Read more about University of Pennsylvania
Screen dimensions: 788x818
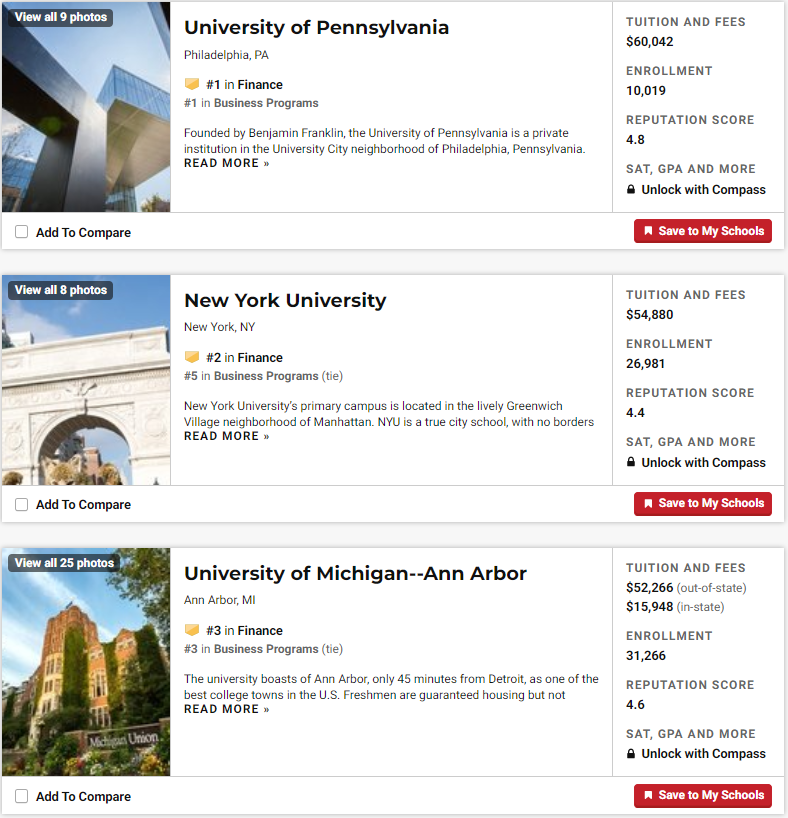pos(226,163)
